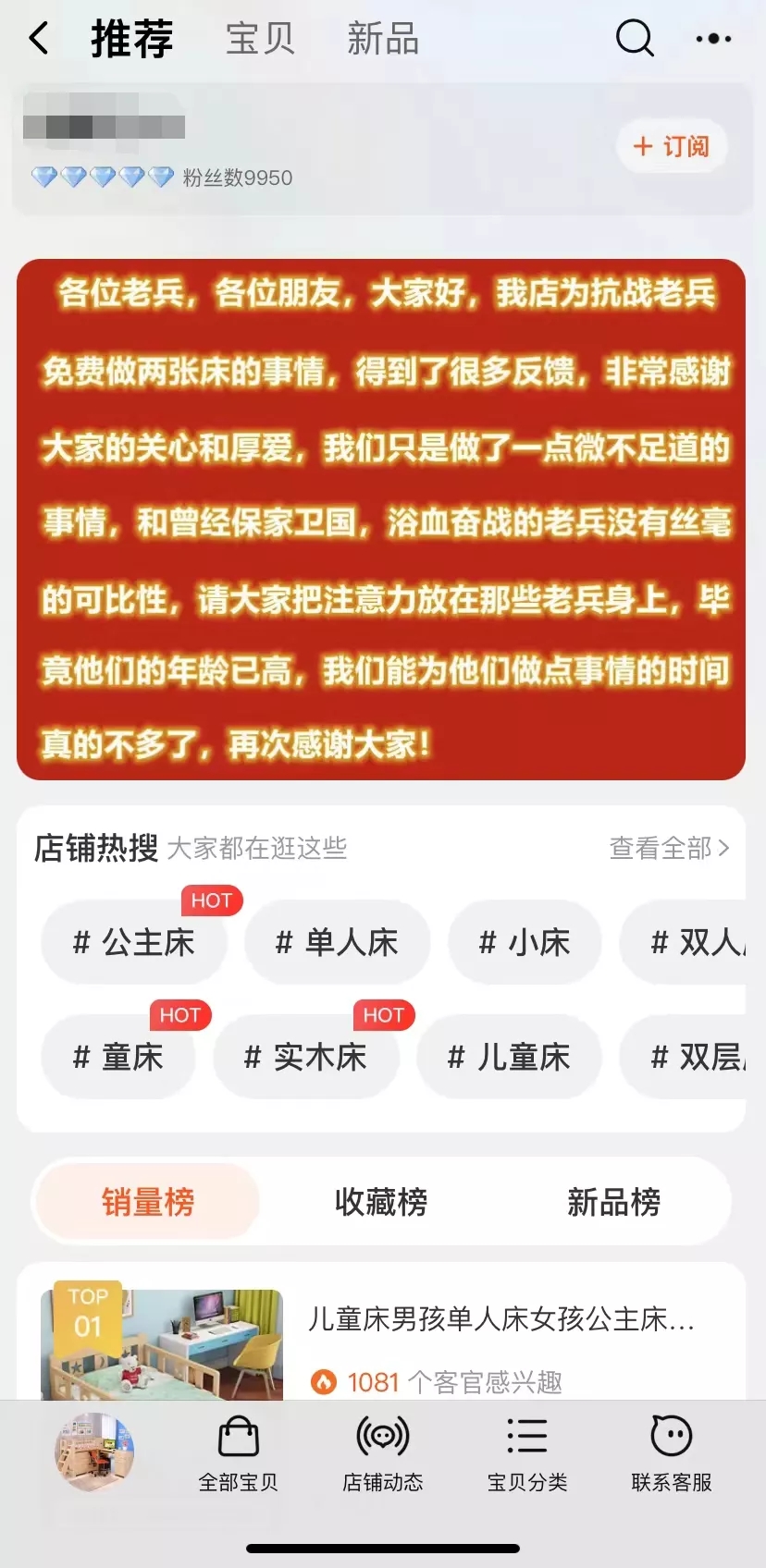Choose the 实木床 search chip
766x1568 pixels.
[x=305, y=1057]
